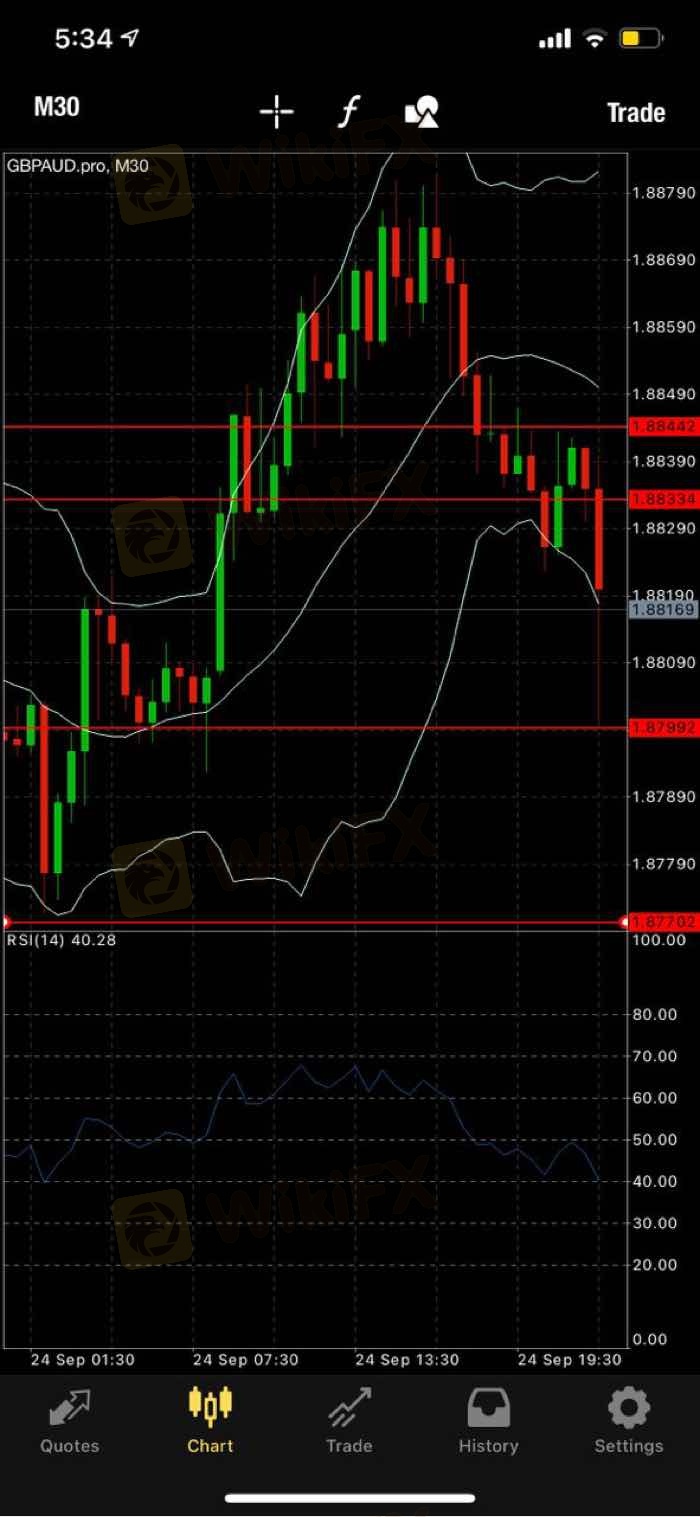The height and width of the screenshot is (1517, 700).
Task: Open the Settings tab
Action: (x=628, y=1422)
